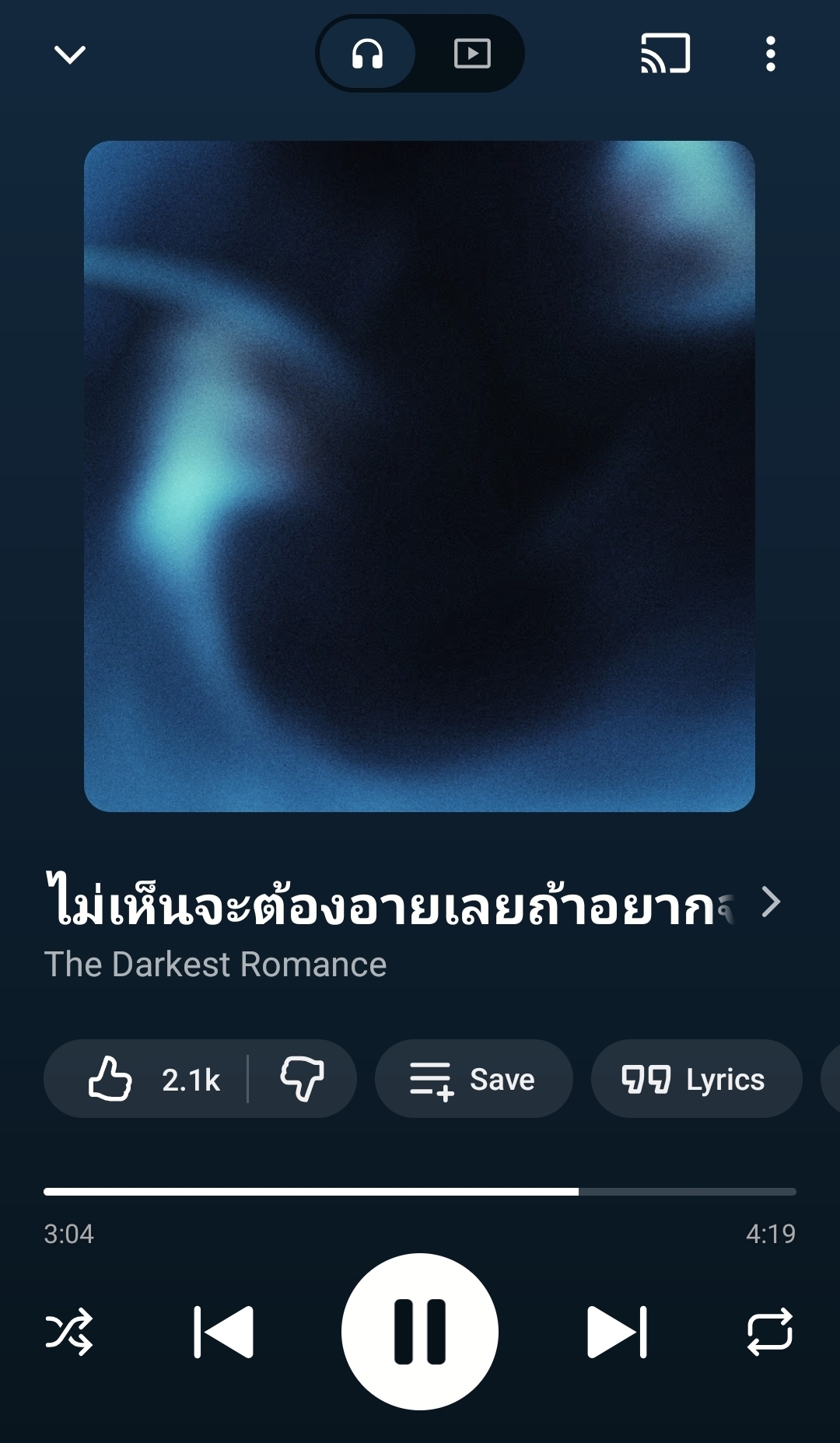The image size is (840, 1443).
Task: Toggle shuffle mode
Action: [69, 1332]
